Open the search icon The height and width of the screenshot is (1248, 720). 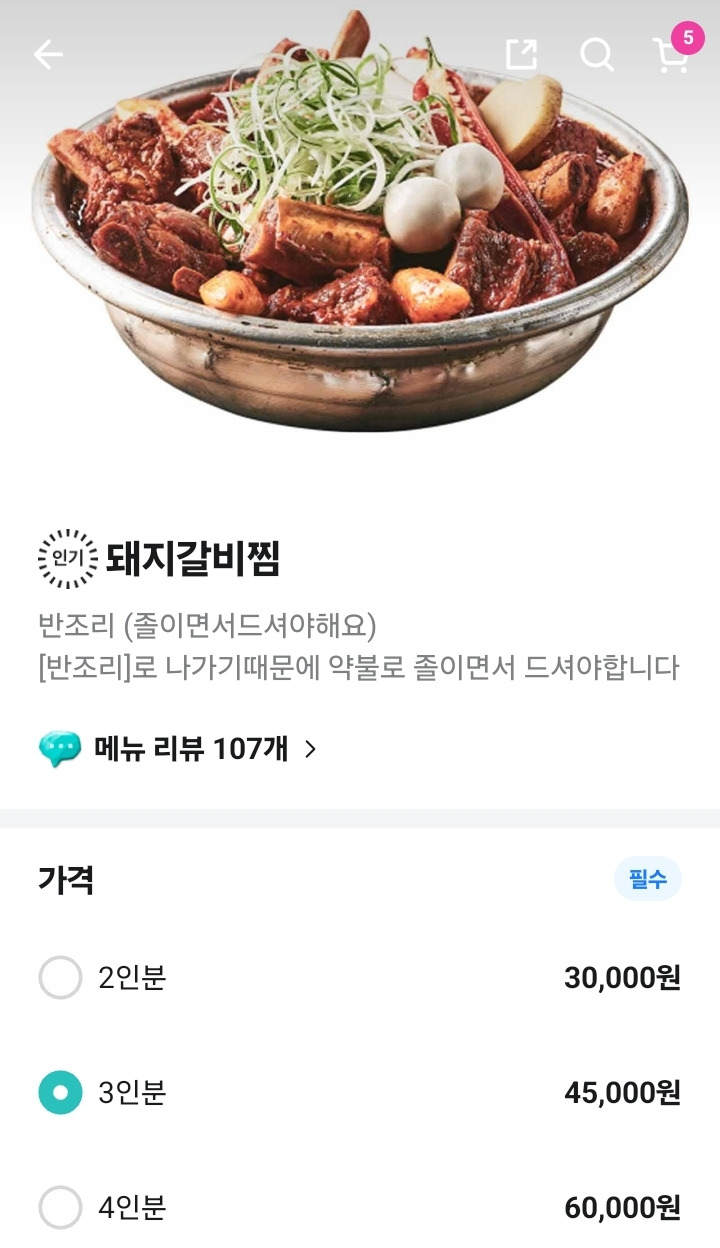click(x=597, y=54)
